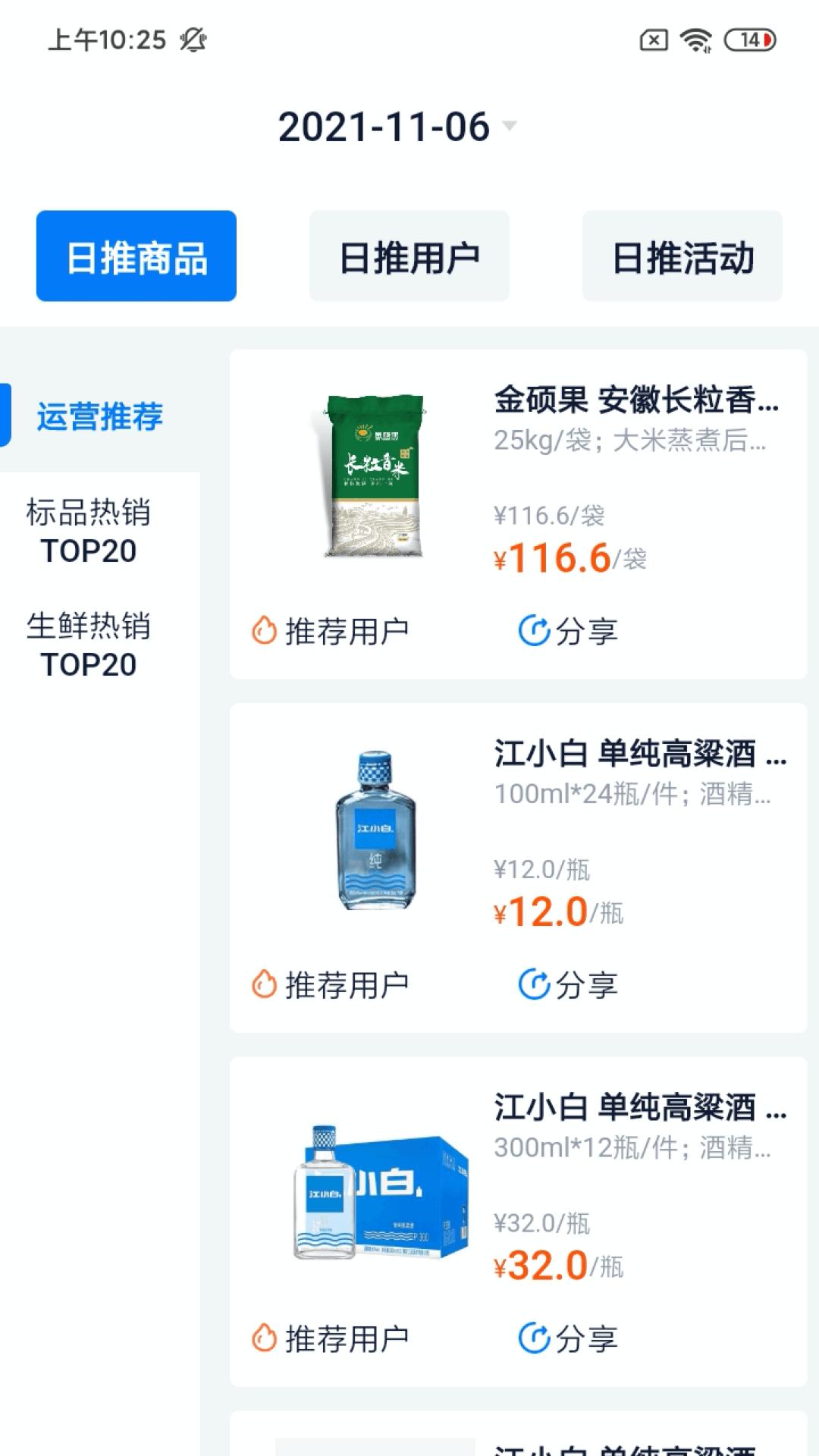Open the date picker via the 2021-11-06 arrow
The width and height of the screenshot is (819, 1456).
coord(510,127)
